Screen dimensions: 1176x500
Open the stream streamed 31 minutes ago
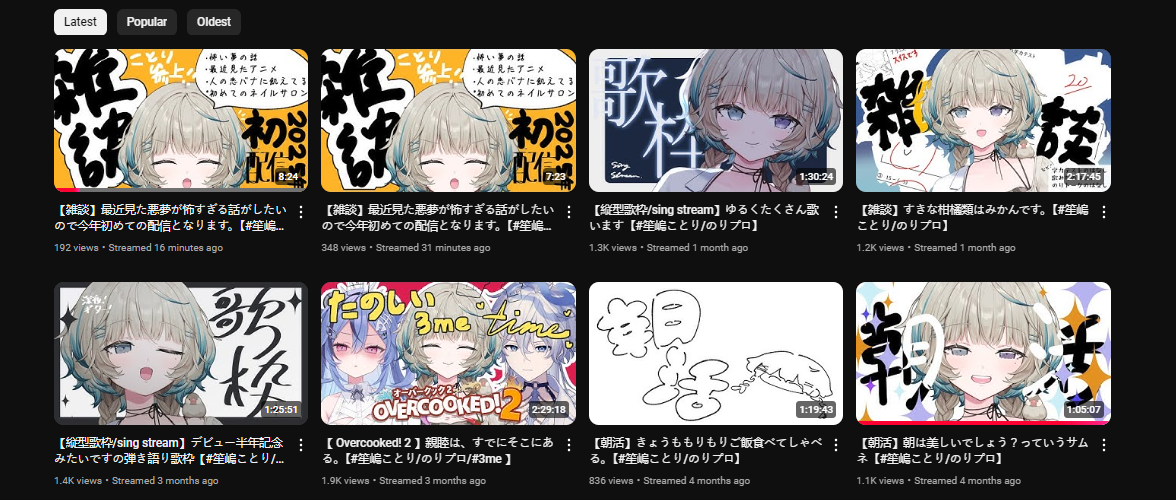coord(448,120)
